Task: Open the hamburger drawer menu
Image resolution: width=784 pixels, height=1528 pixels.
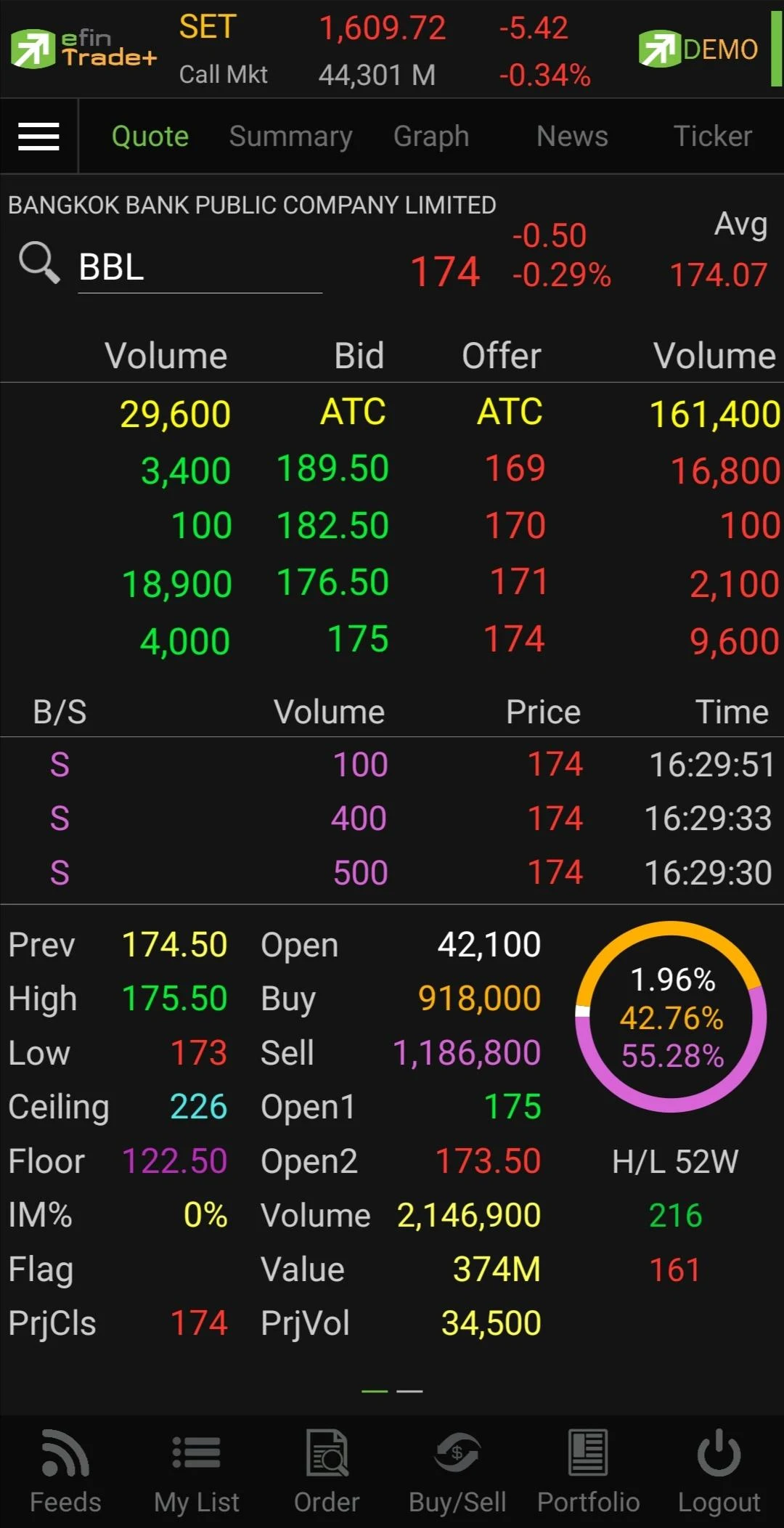Action: (x=38, y=137)
